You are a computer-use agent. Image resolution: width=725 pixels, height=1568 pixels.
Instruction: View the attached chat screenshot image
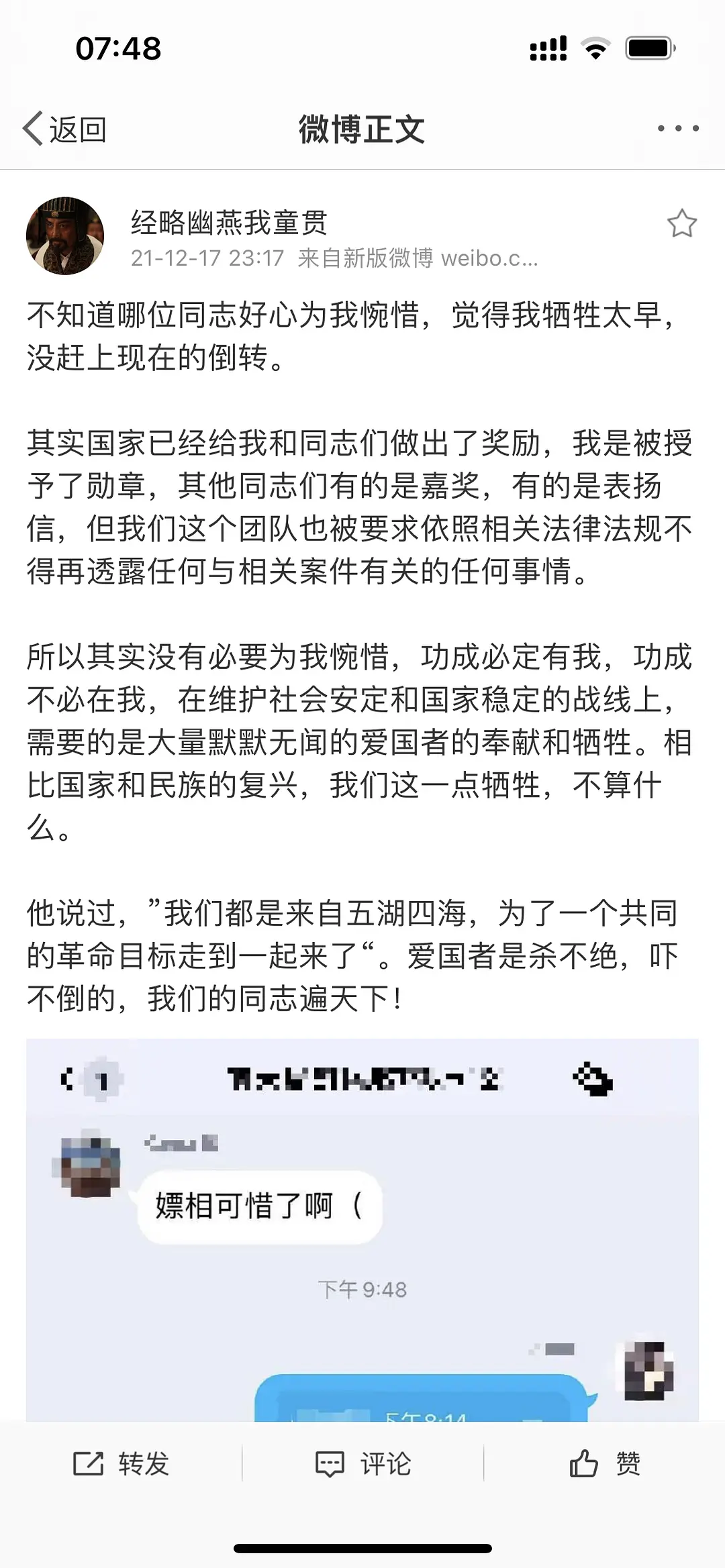coord(362,1229)
